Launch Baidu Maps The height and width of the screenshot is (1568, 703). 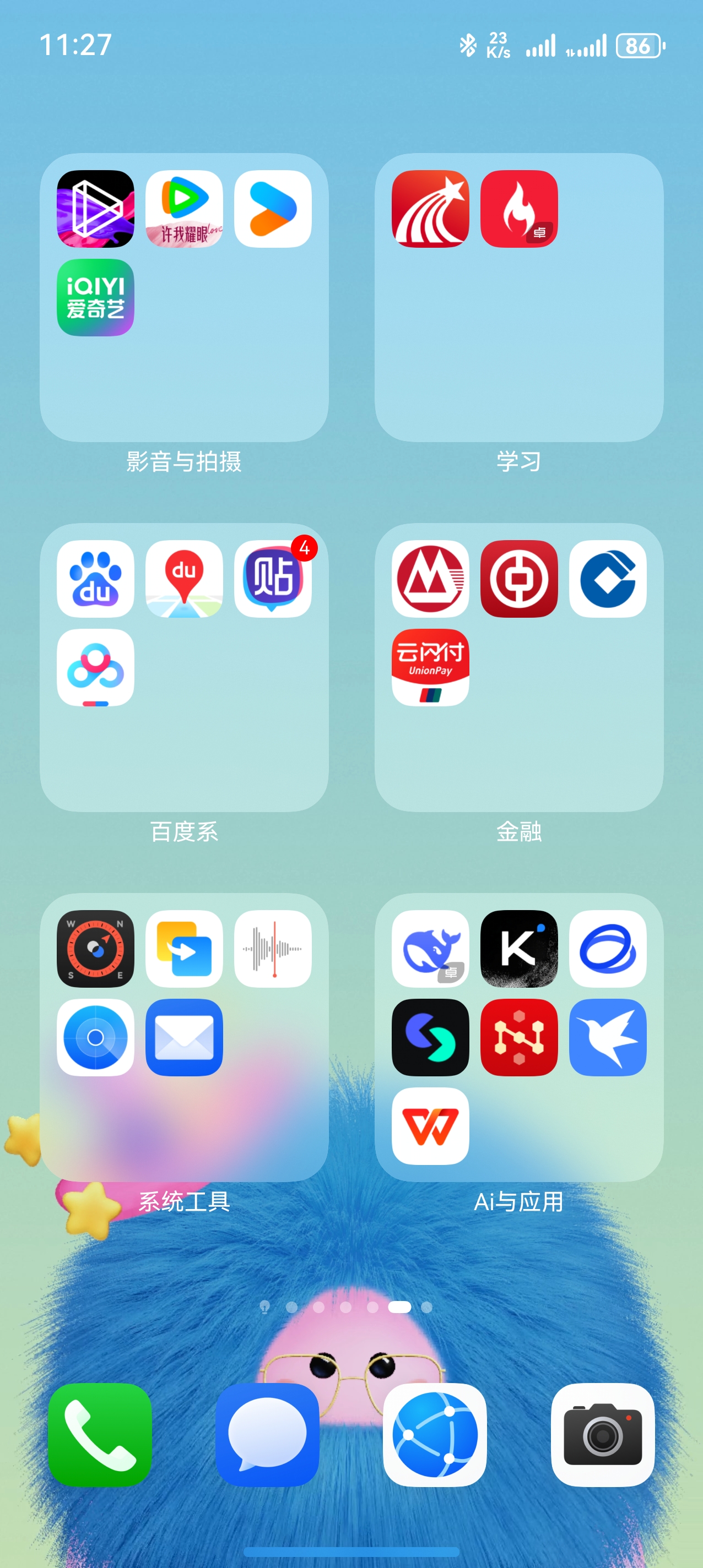(184, 578)
